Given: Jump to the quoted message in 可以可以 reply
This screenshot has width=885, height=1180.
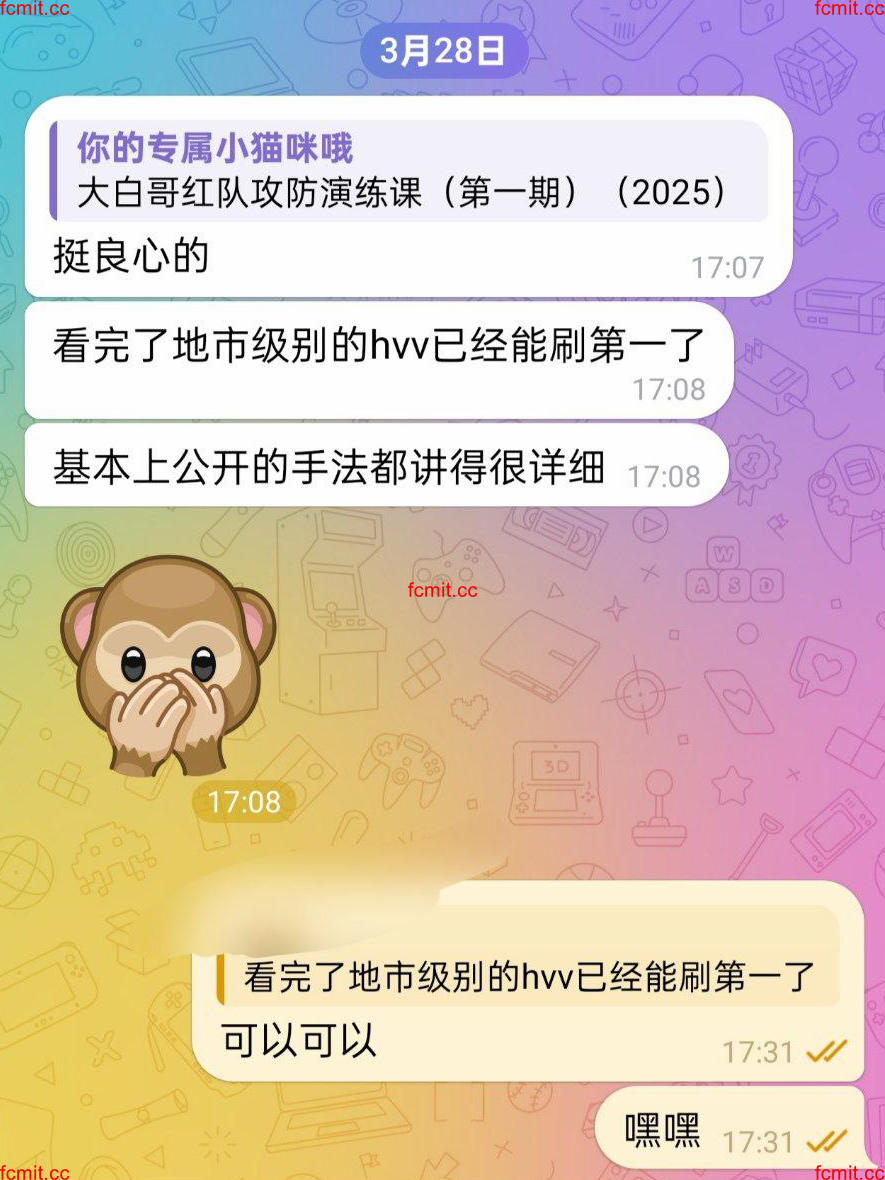Looking at the screenshot, I should [x=528, y=976].
